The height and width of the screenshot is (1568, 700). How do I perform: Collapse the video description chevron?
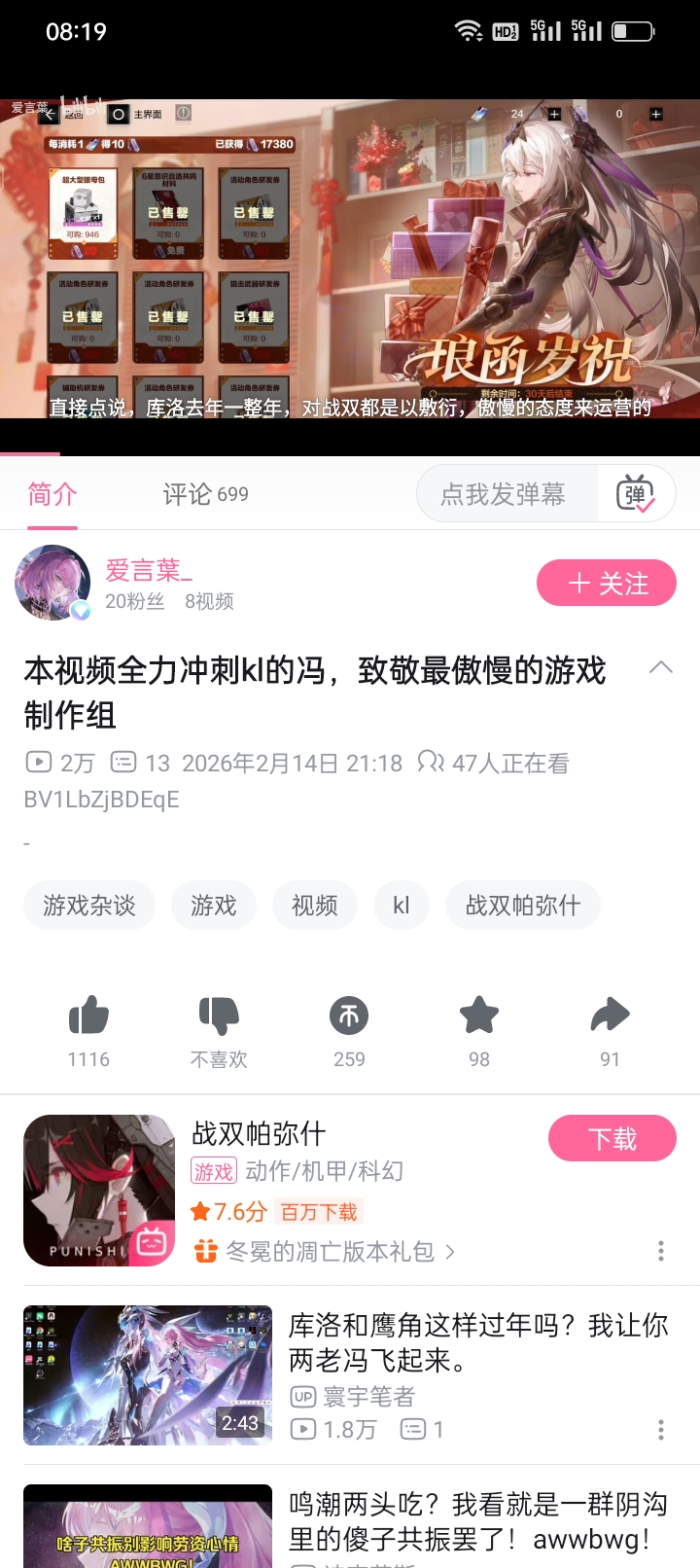coord(660,668)
